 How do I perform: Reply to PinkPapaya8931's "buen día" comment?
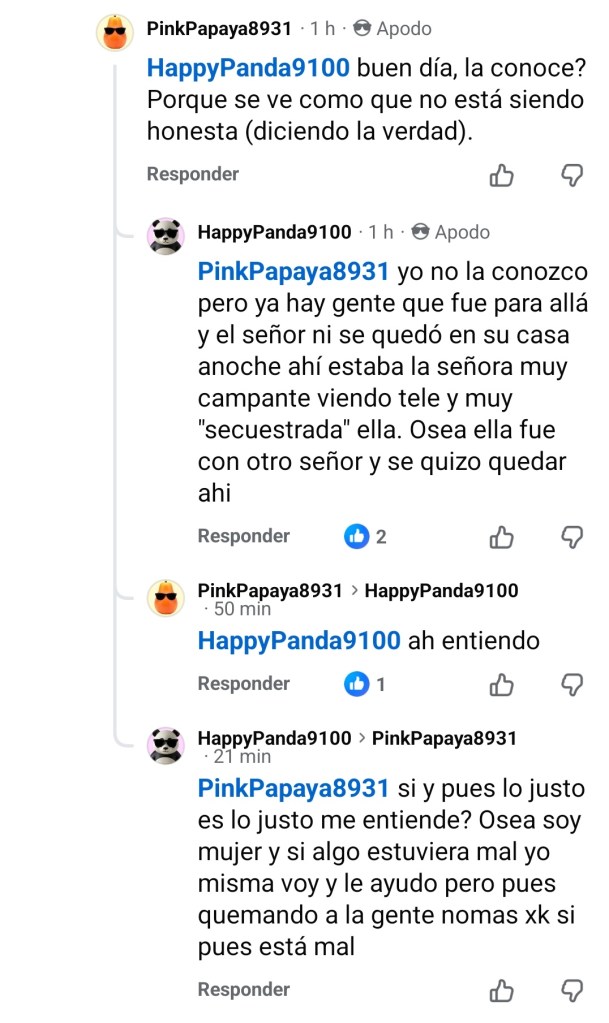(x=192, y=174)
